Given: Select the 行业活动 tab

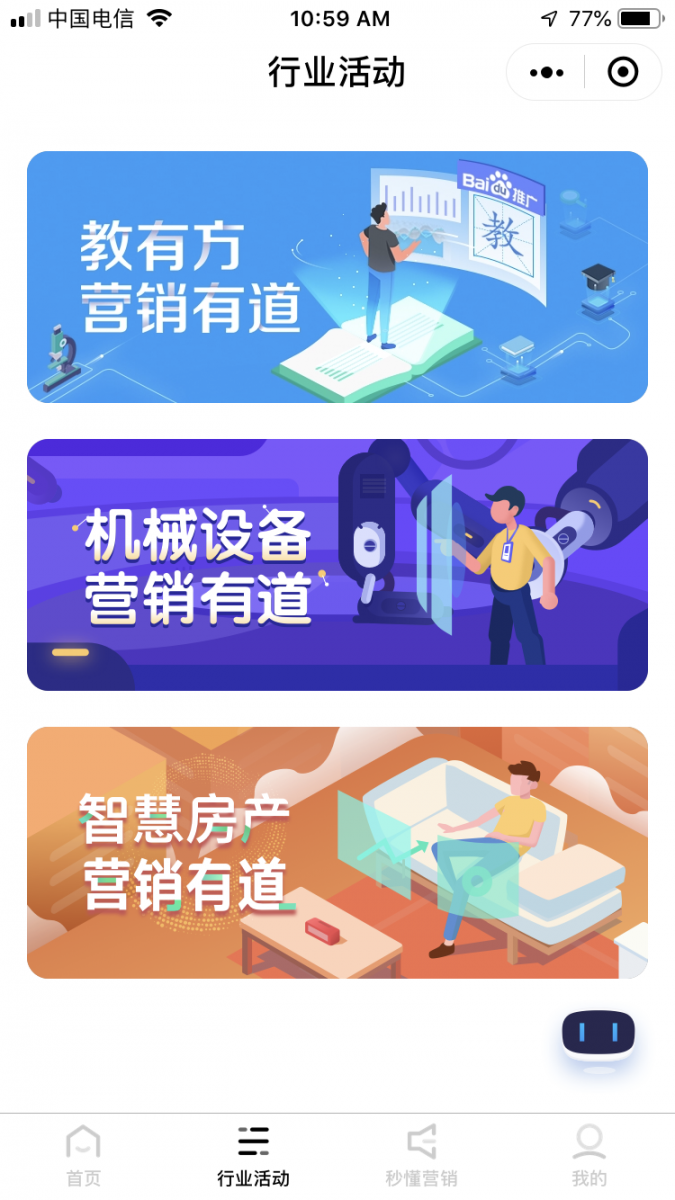Looking at the screenshot, I should coord(253,1155).
